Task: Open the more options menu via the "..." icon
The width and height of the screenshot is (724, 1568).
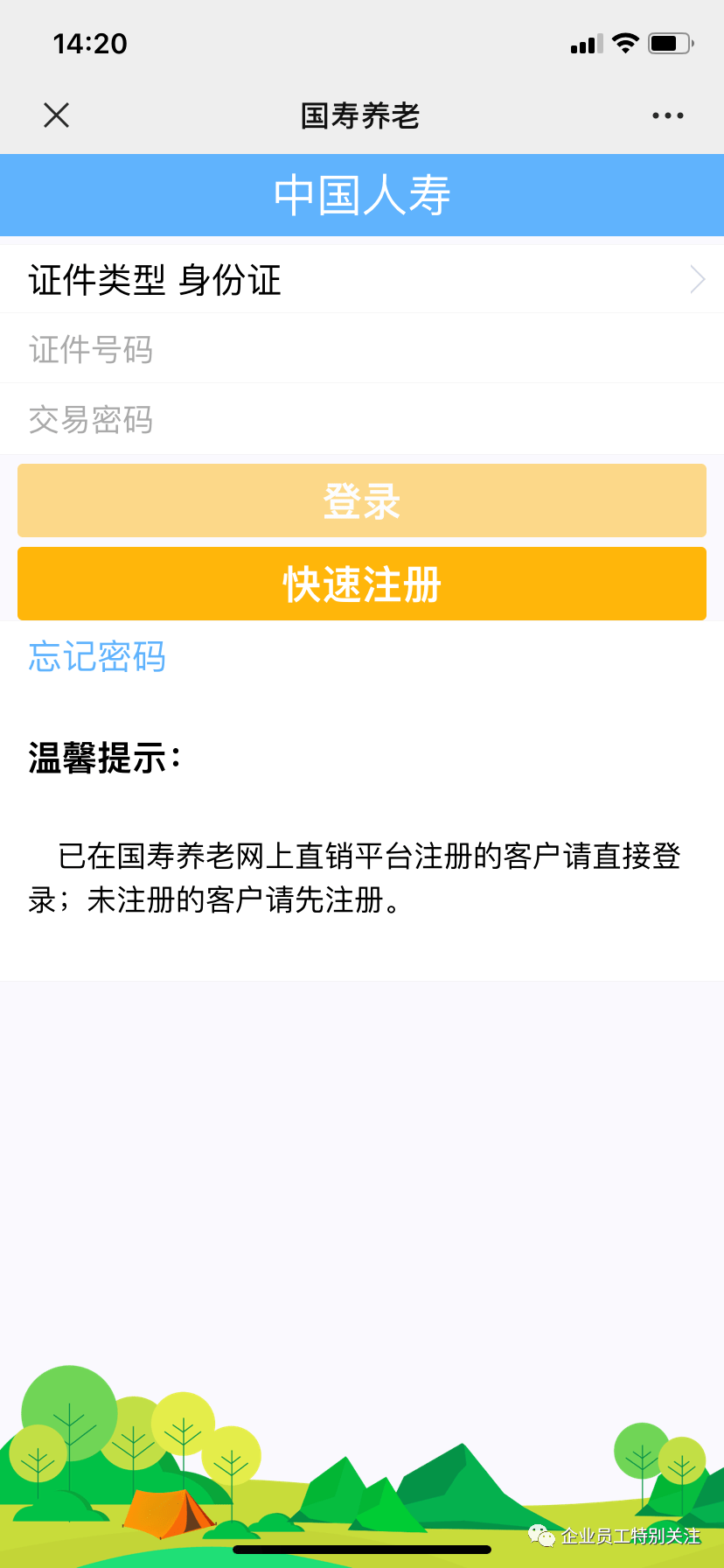Action: (666, 115)
